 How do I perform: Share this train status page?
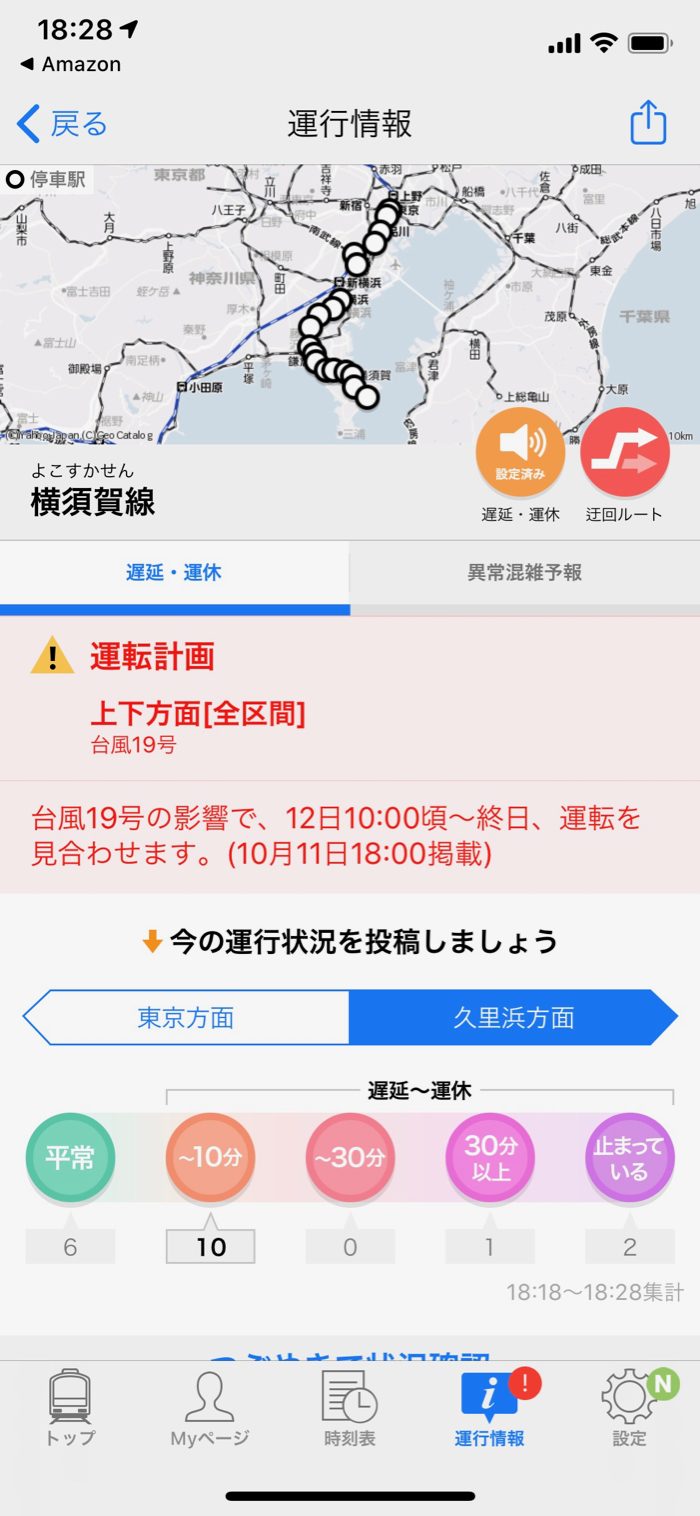click(647, 124)
